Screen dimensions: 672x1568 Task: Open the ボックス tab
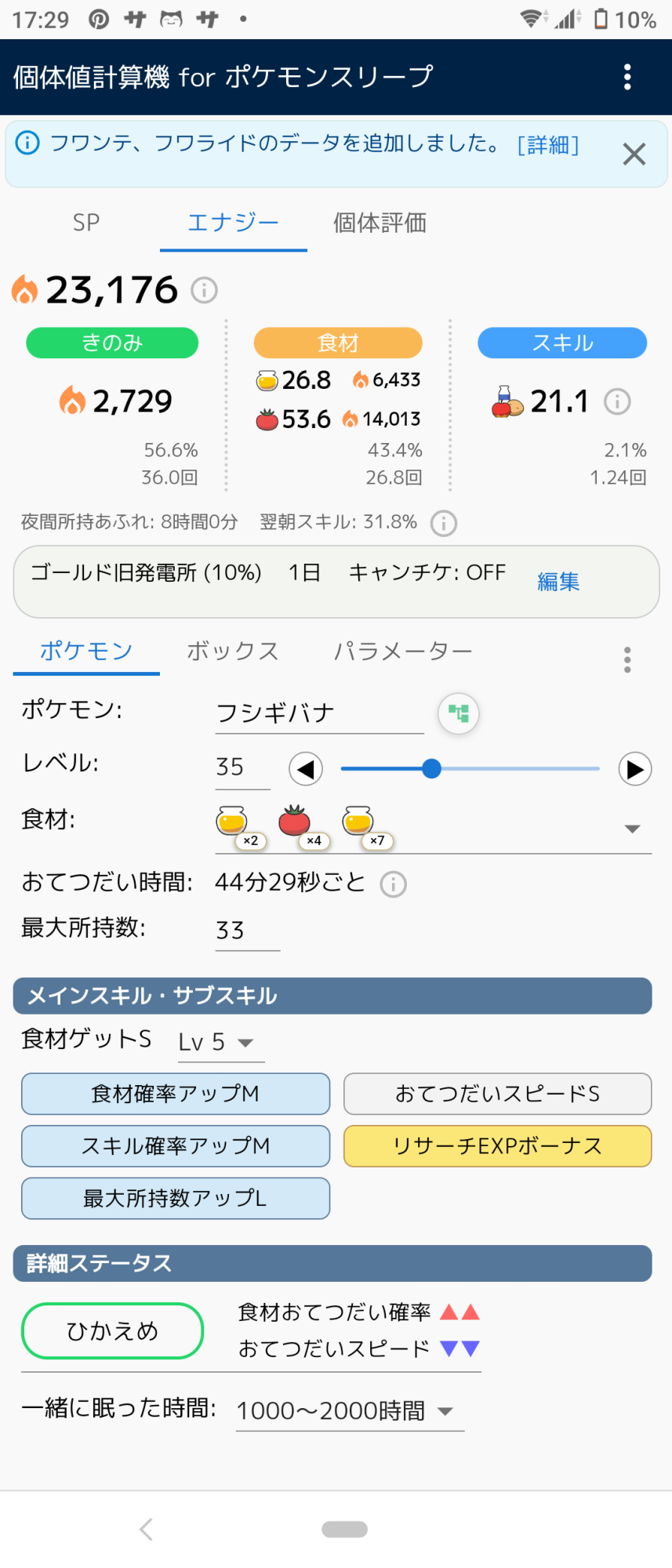click(x=233, y=651)
